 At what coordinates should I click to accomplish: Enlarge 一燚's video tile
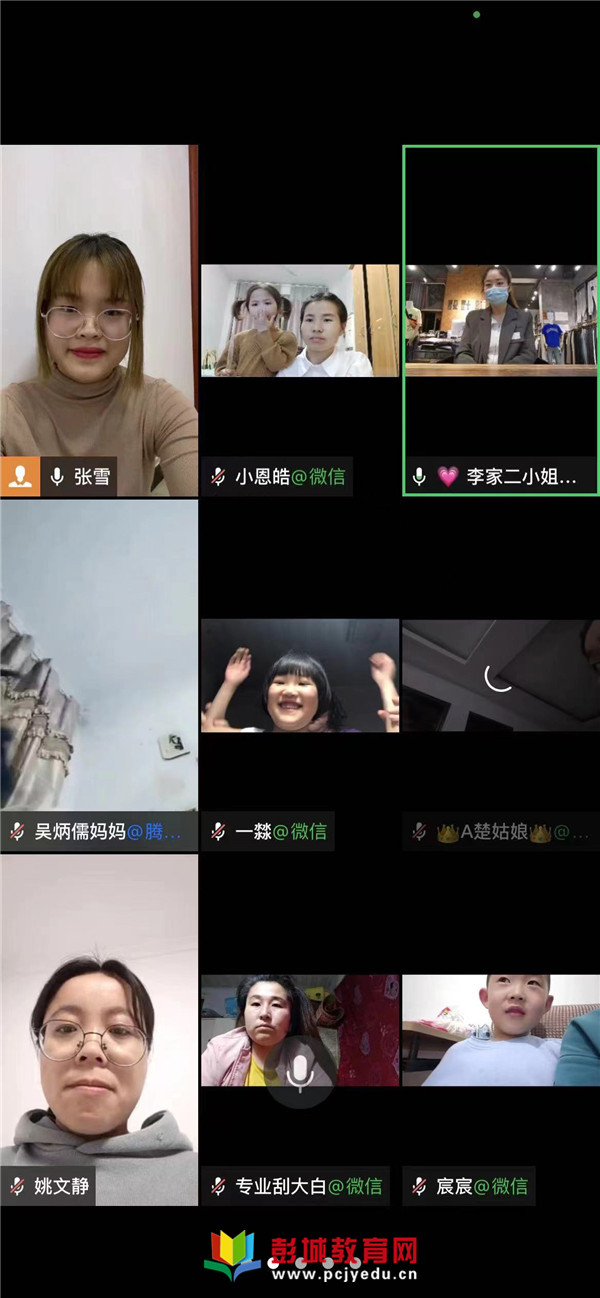tap(300, 676)
